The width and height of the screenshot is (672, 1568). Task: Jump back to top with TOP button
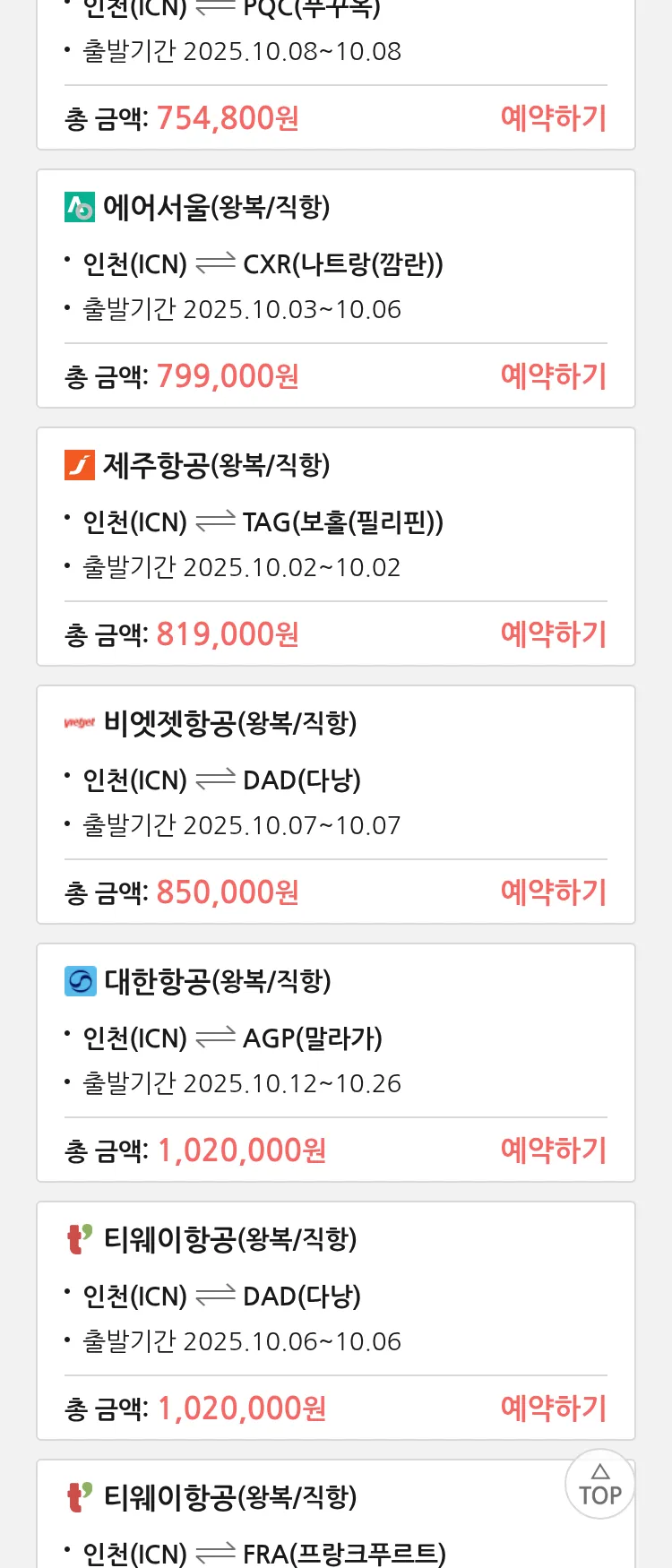[x=599, y=1484]
